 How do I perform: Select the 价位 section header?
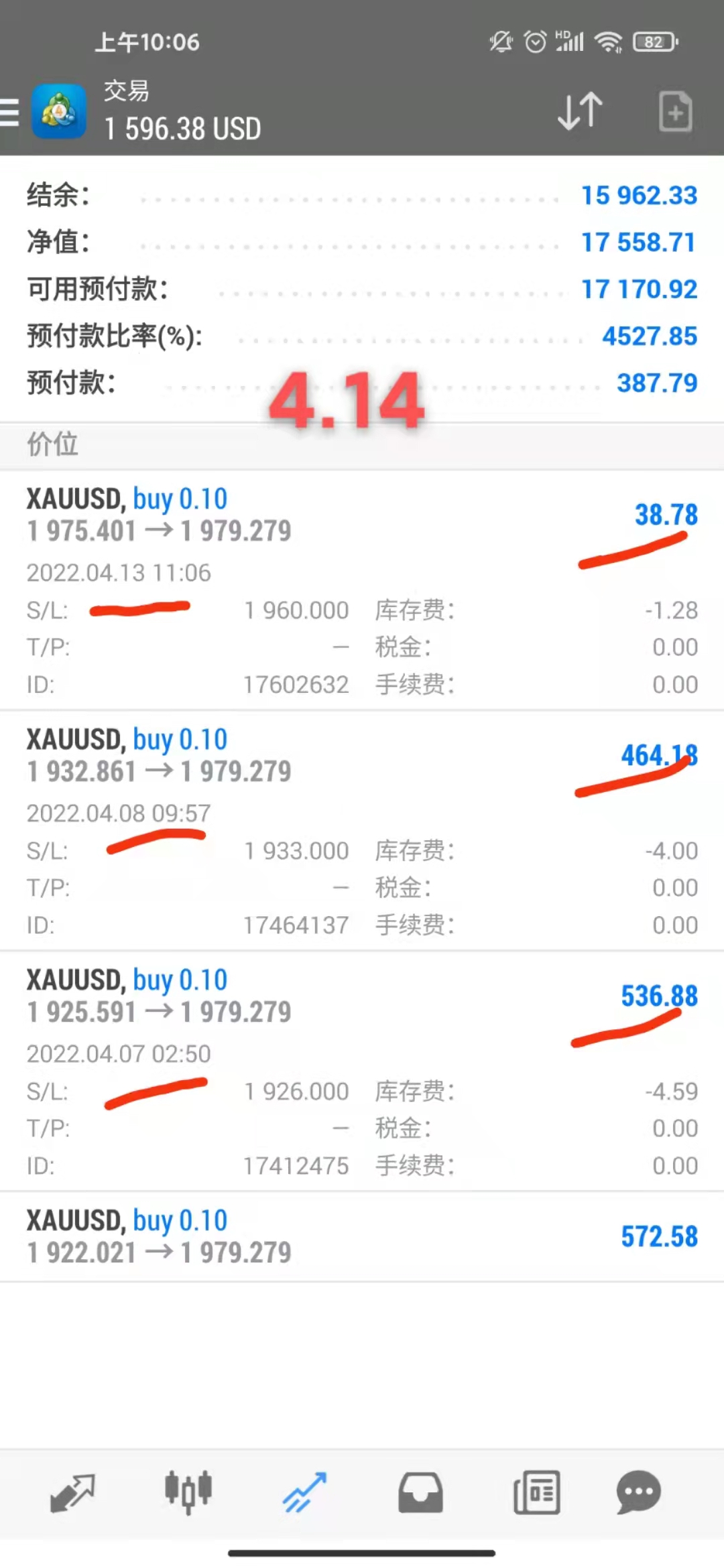pyautogui.click(x=52, y=444)
